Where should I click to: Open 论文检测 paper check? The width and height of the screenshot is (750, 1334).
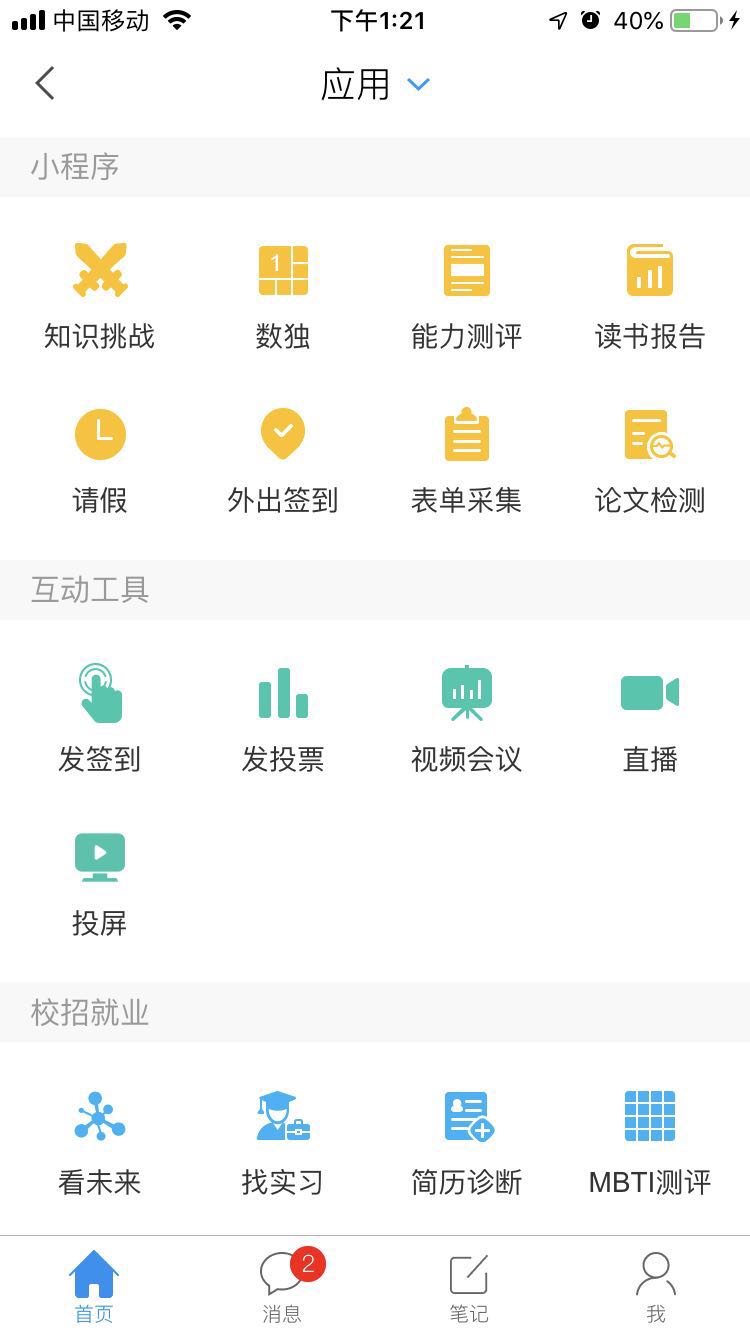[650, 460]
